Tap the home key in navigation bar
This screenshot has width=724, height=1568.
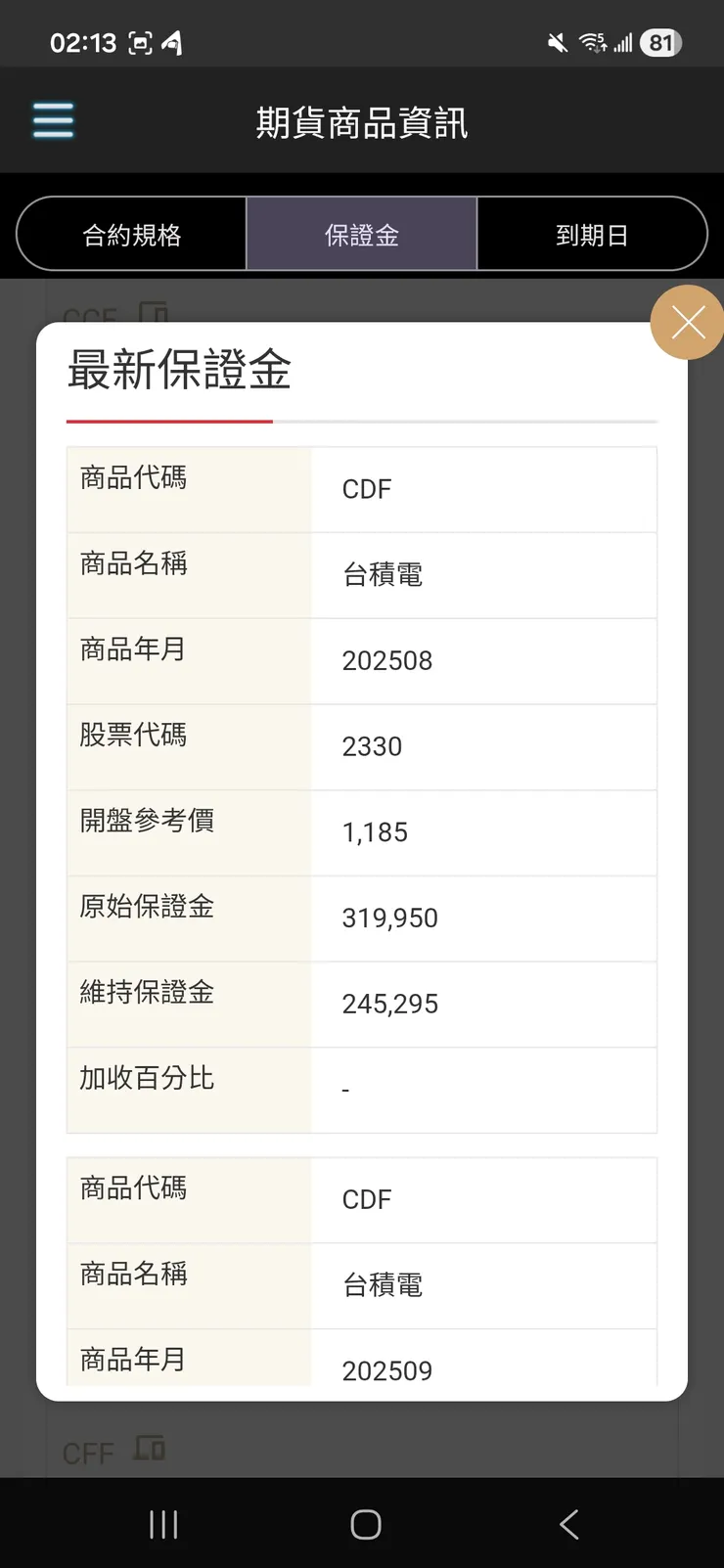click(x=363, y=1523)
